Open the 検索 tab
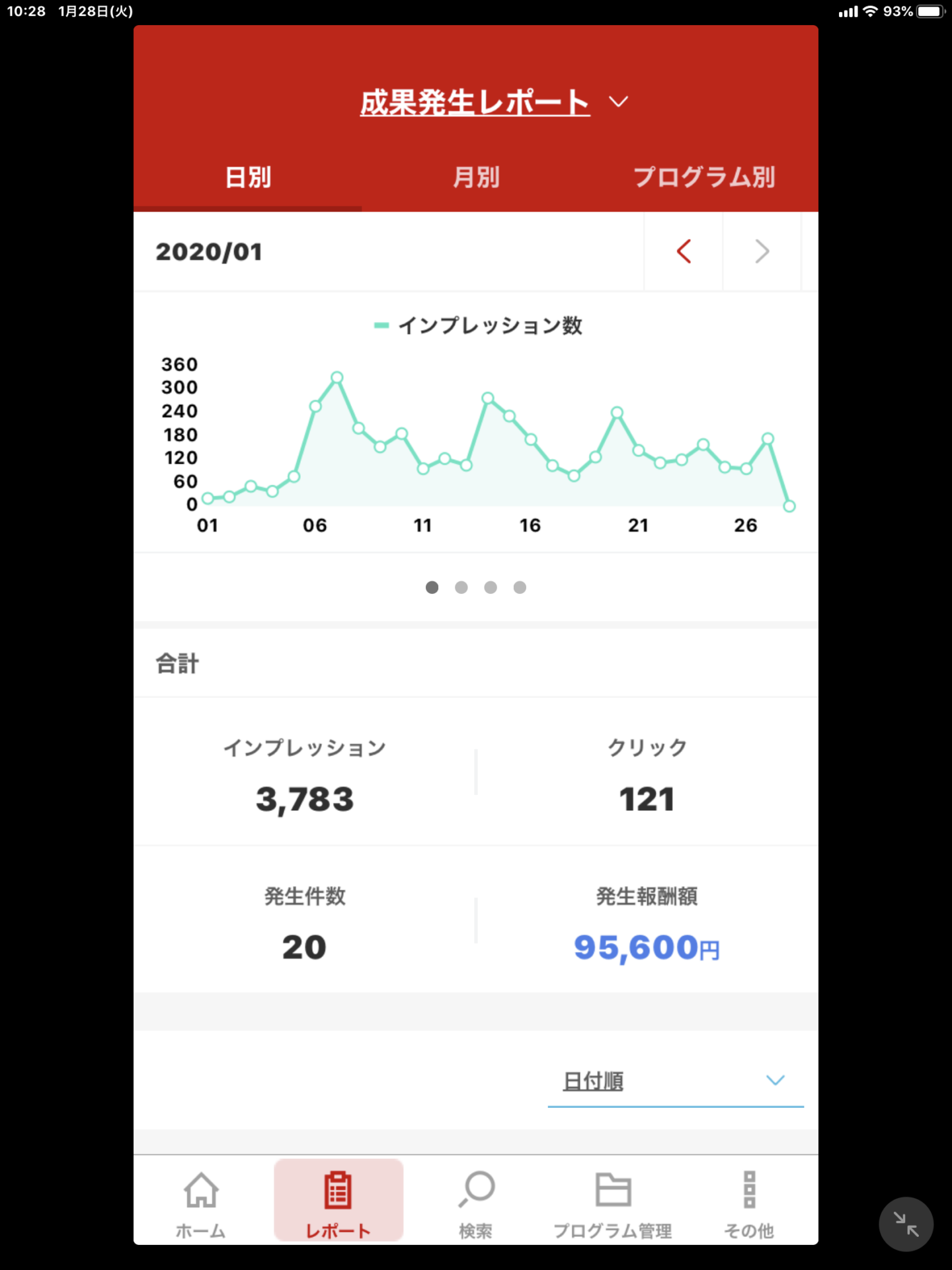The height and width of the screenshot is (1270, 952). tap(476, 1201)
